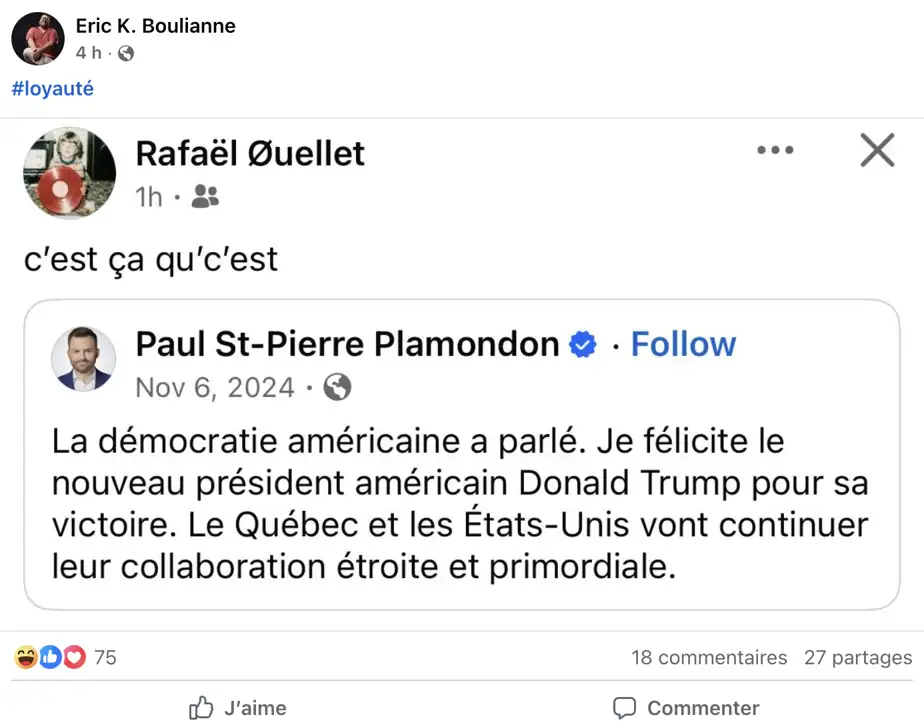View the 27 partages
The width and height of the screenshot is (924, 723).
(858, 657)
